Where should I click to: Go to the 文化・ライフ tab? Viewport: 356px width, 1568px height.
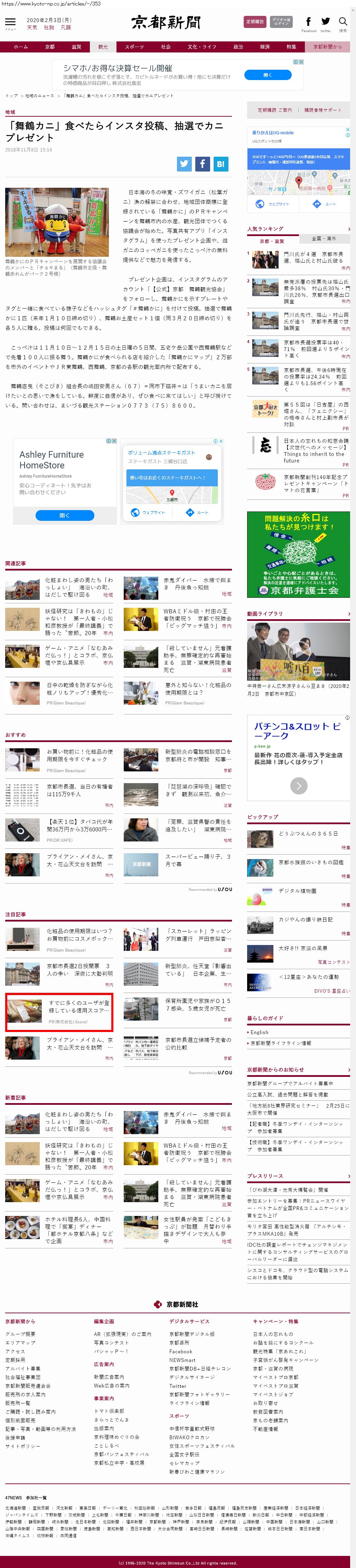(x=202, y=47)
